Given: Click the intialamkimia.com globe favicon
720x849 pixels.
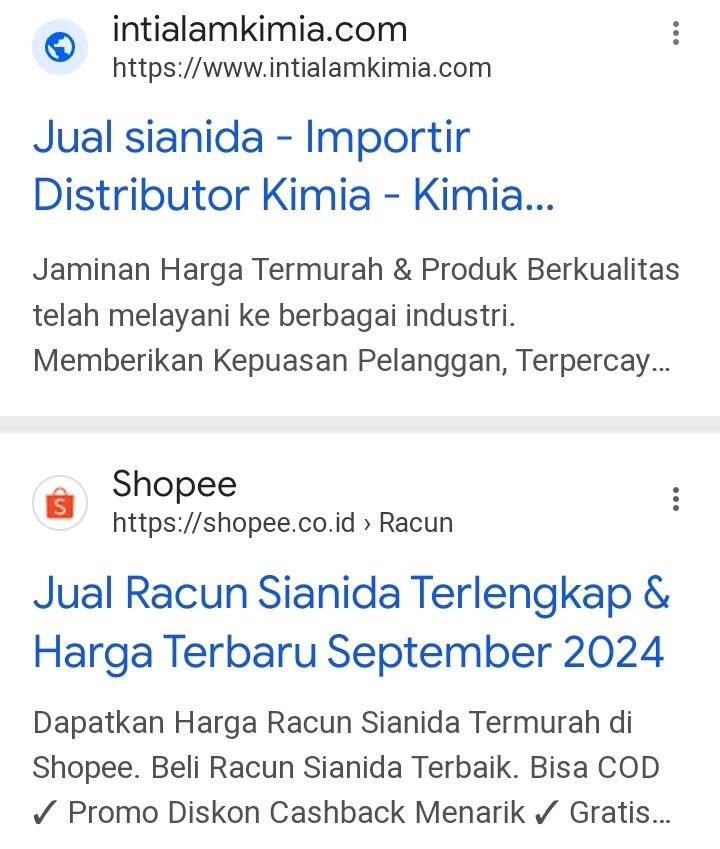Looking at the screenshot, I should pyautogui.click(x=61, y=45).
